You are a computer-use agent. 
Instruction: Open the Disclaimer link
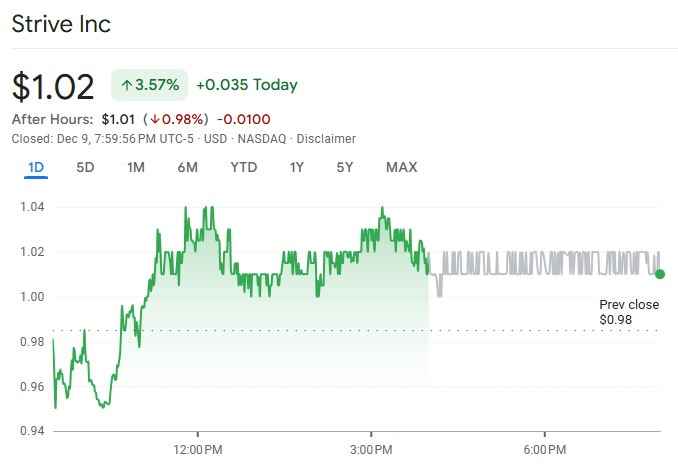click(326, 139)
